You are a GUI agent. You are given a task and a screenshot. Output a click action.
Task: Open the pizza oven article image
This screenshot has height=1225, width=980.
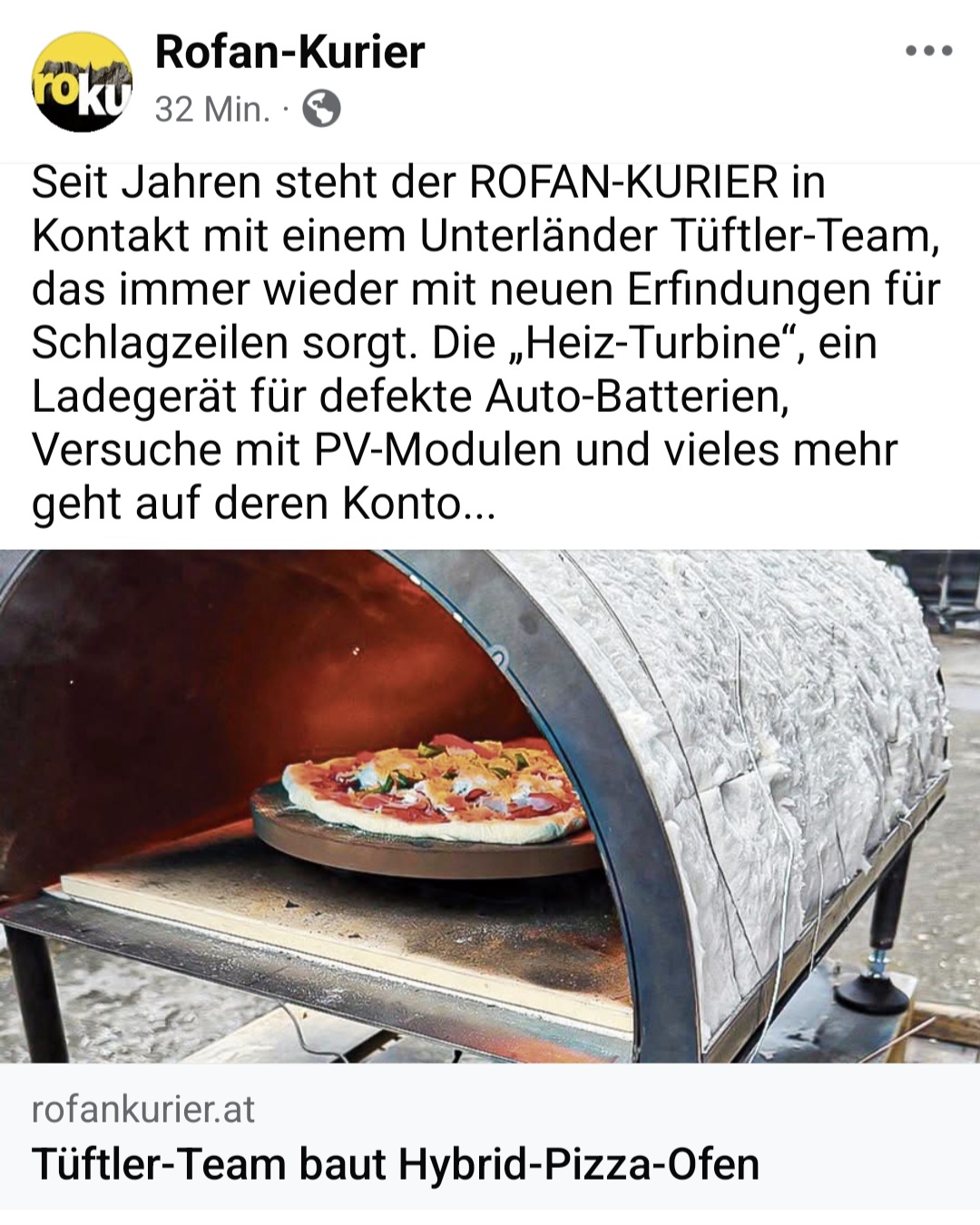[x=490, y=806]
